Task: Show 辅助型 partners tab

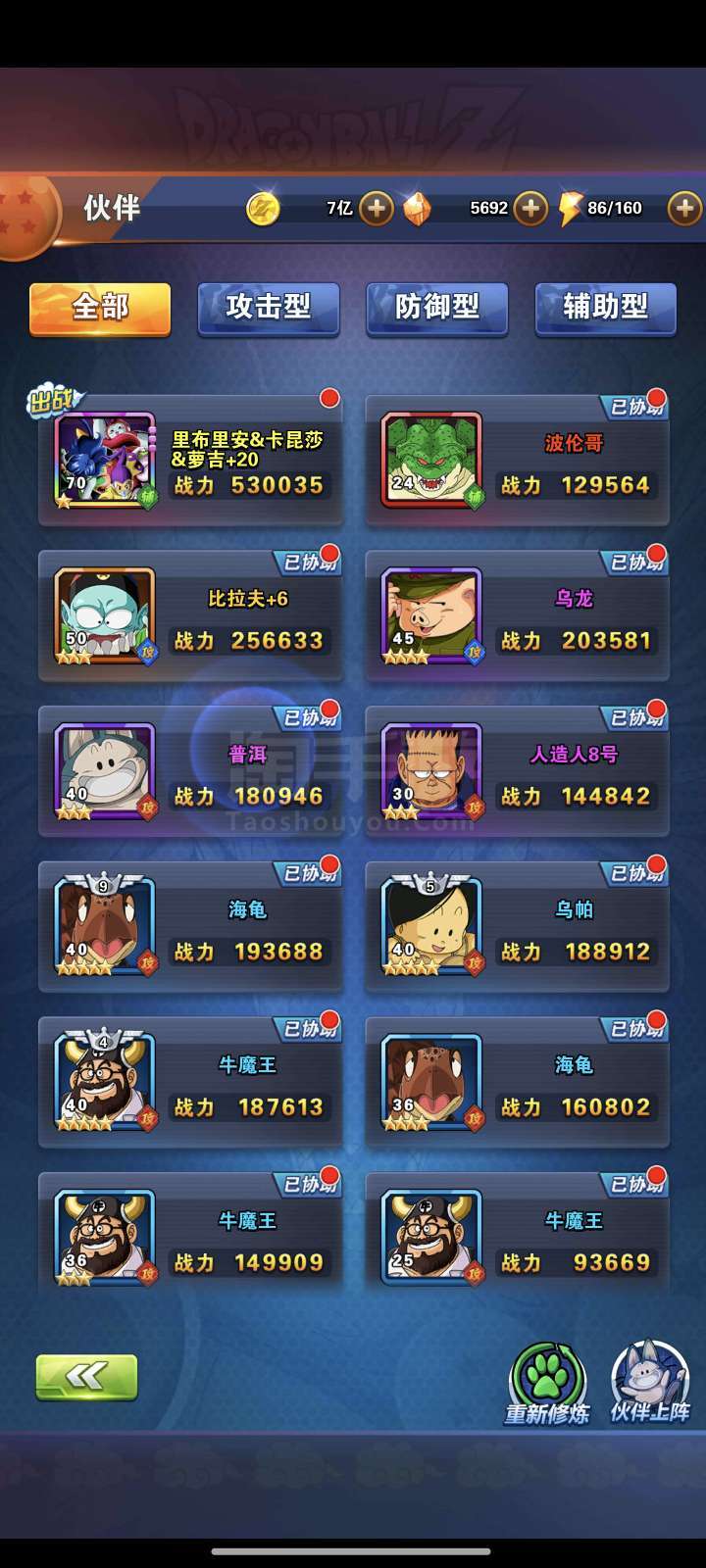Action: click(x=606, y=308)
